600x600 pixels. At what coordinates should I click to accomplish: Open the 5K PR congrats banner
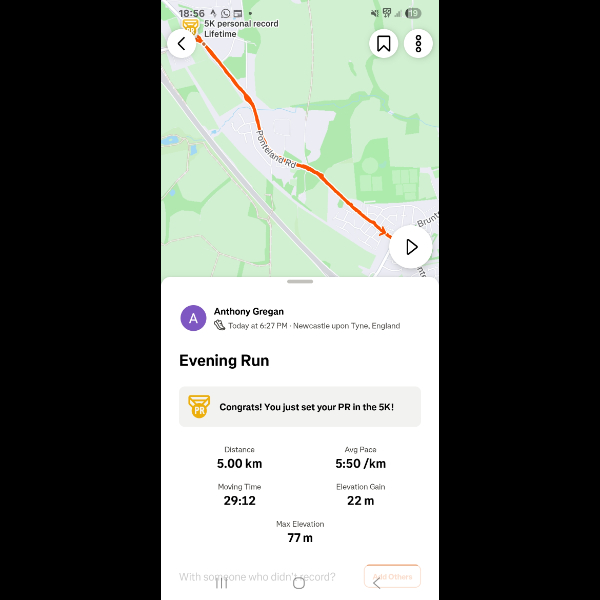coord(300,407)
